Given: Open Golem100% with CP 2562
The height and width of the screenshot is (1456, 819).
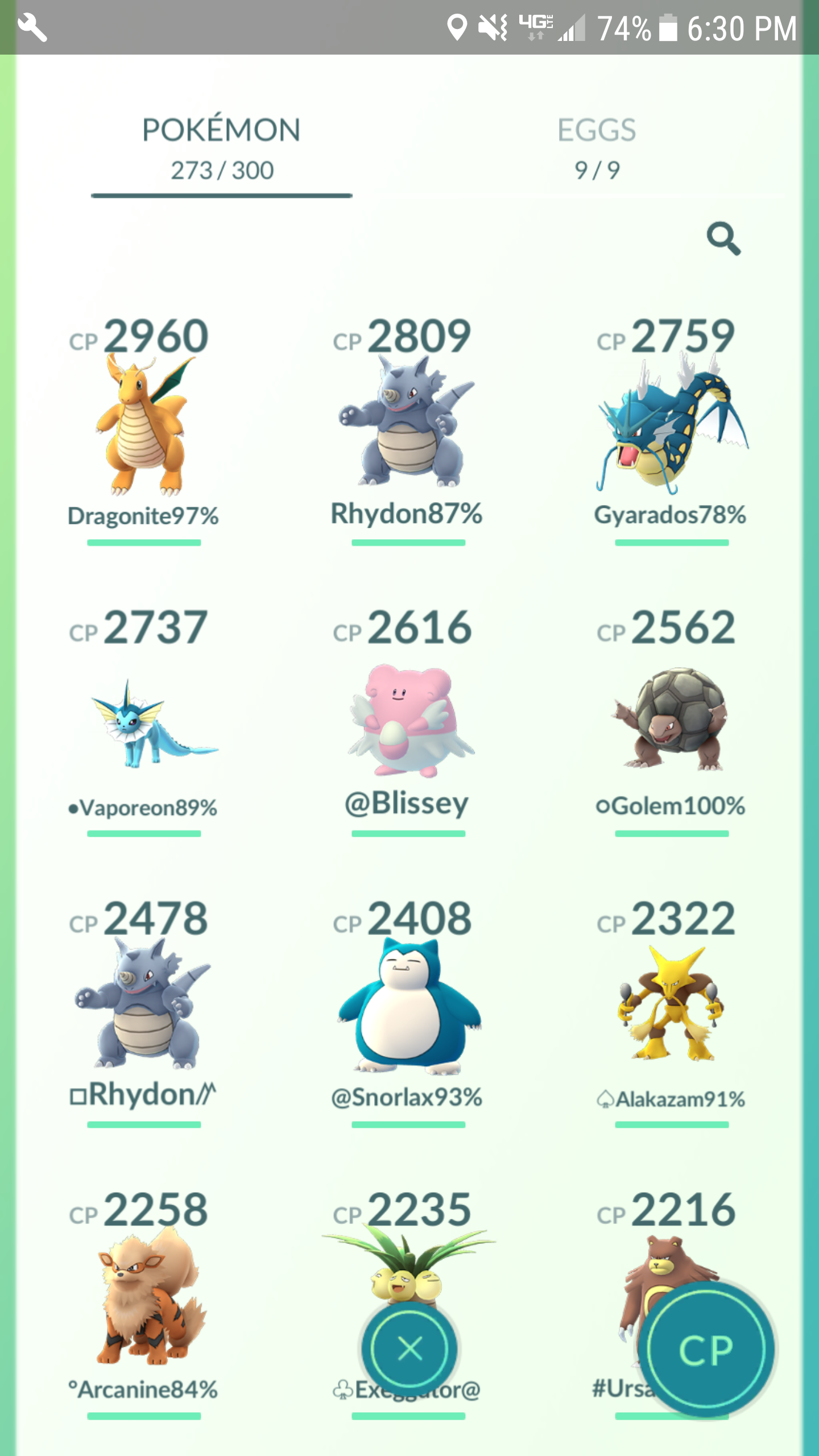Looking at the screenshot, I should [x=671, y=721].
